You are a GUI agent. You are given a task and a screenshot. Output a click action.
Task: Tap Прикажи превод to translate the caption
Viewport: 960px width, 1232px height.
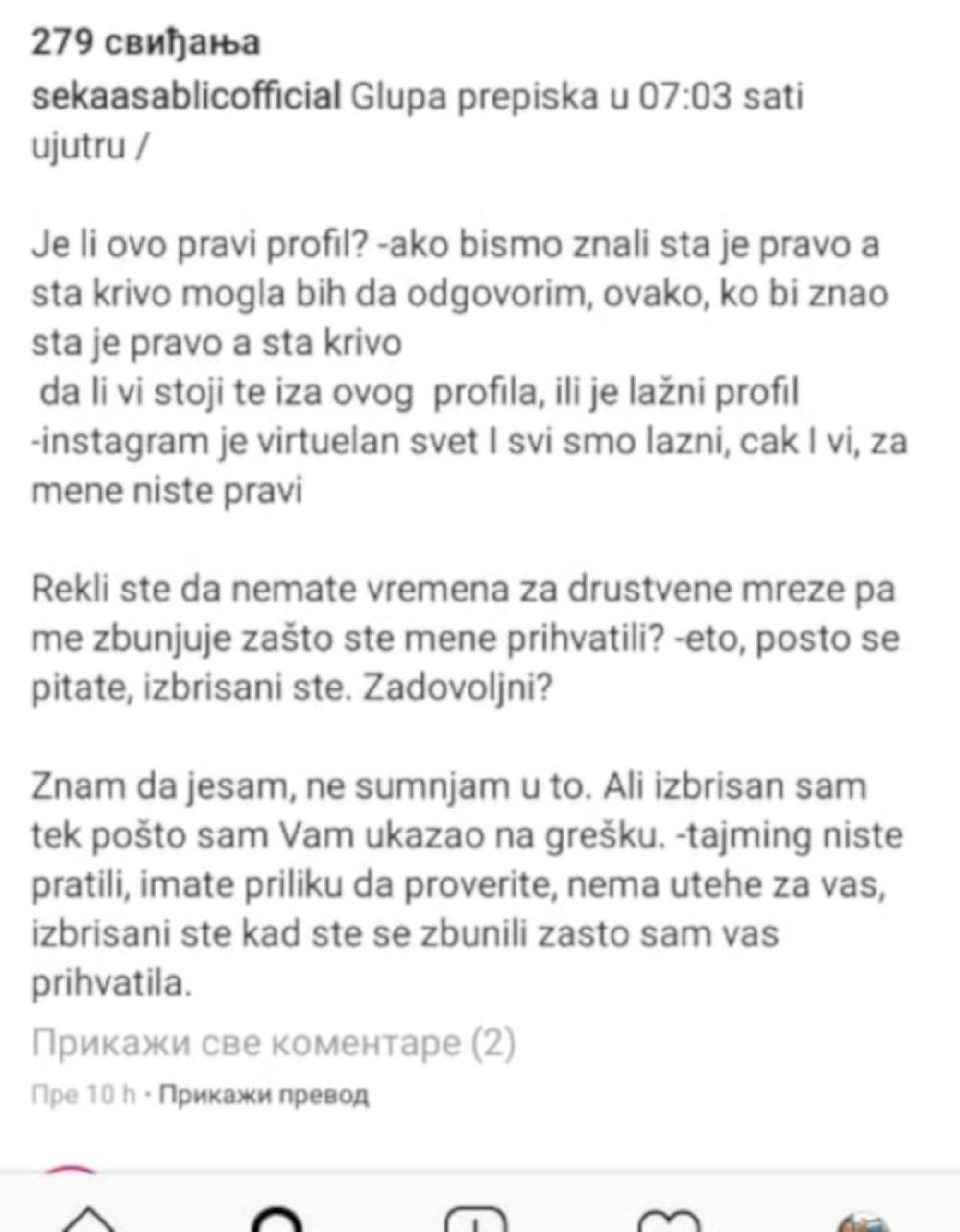[x=263, y=1095]
